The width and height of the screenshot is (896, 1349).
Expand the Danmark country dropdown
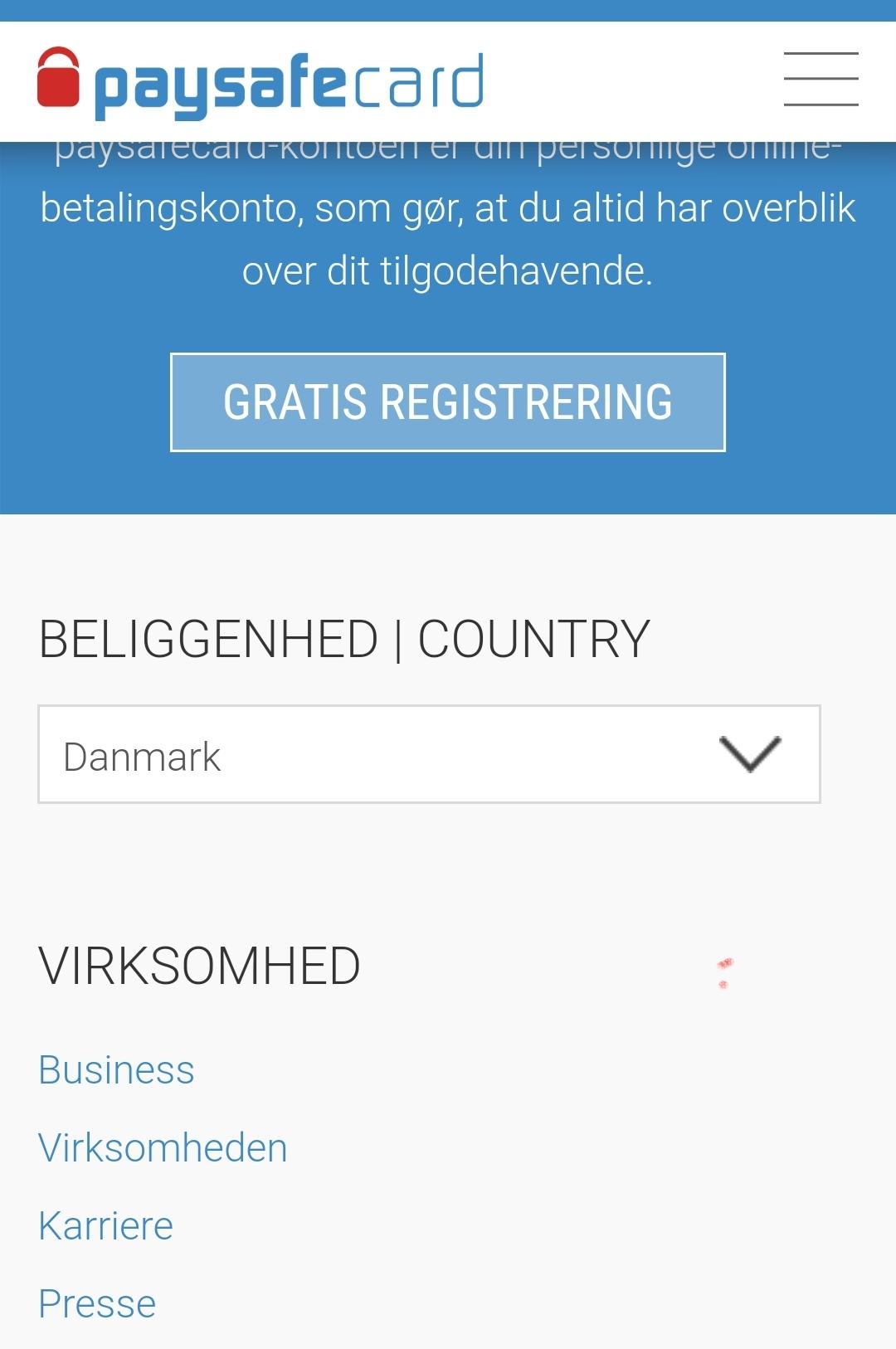click(x=429, y=754)
